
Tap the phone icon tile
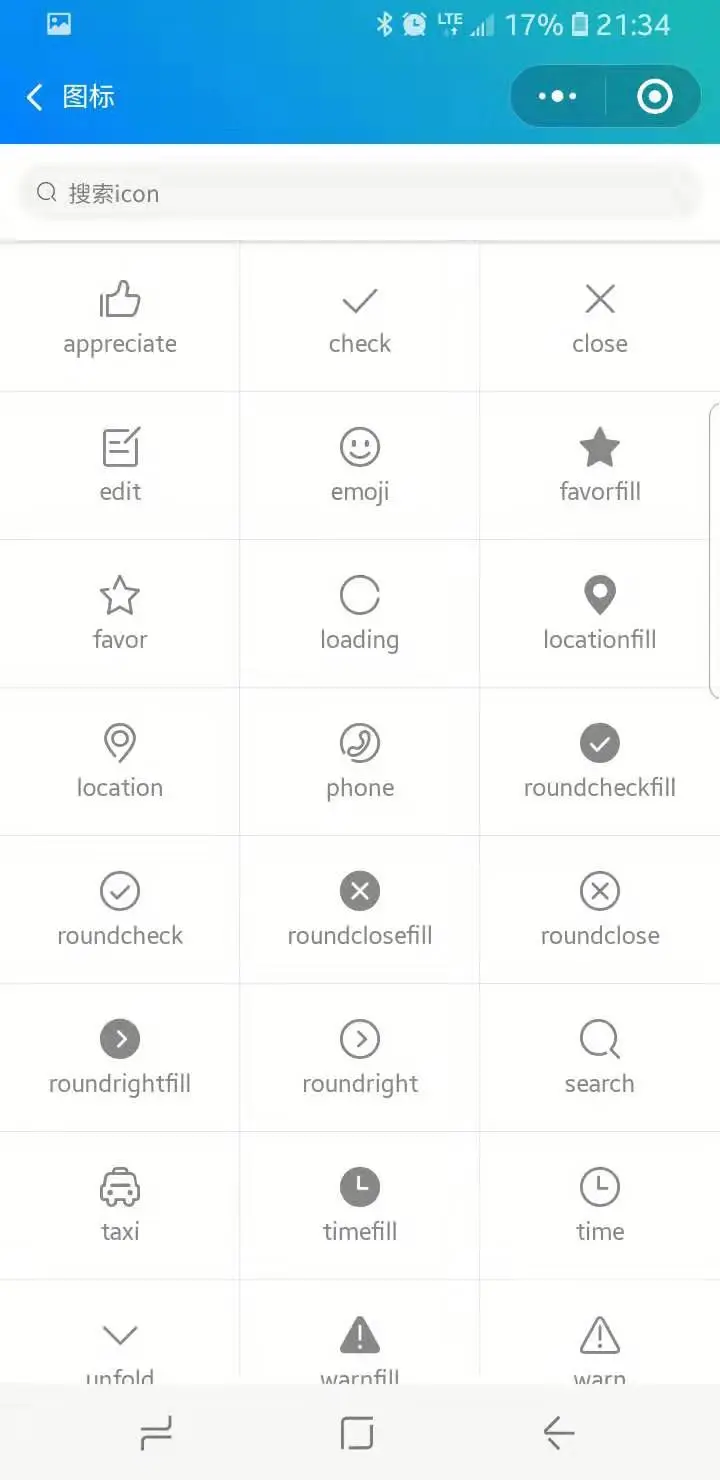360,761
